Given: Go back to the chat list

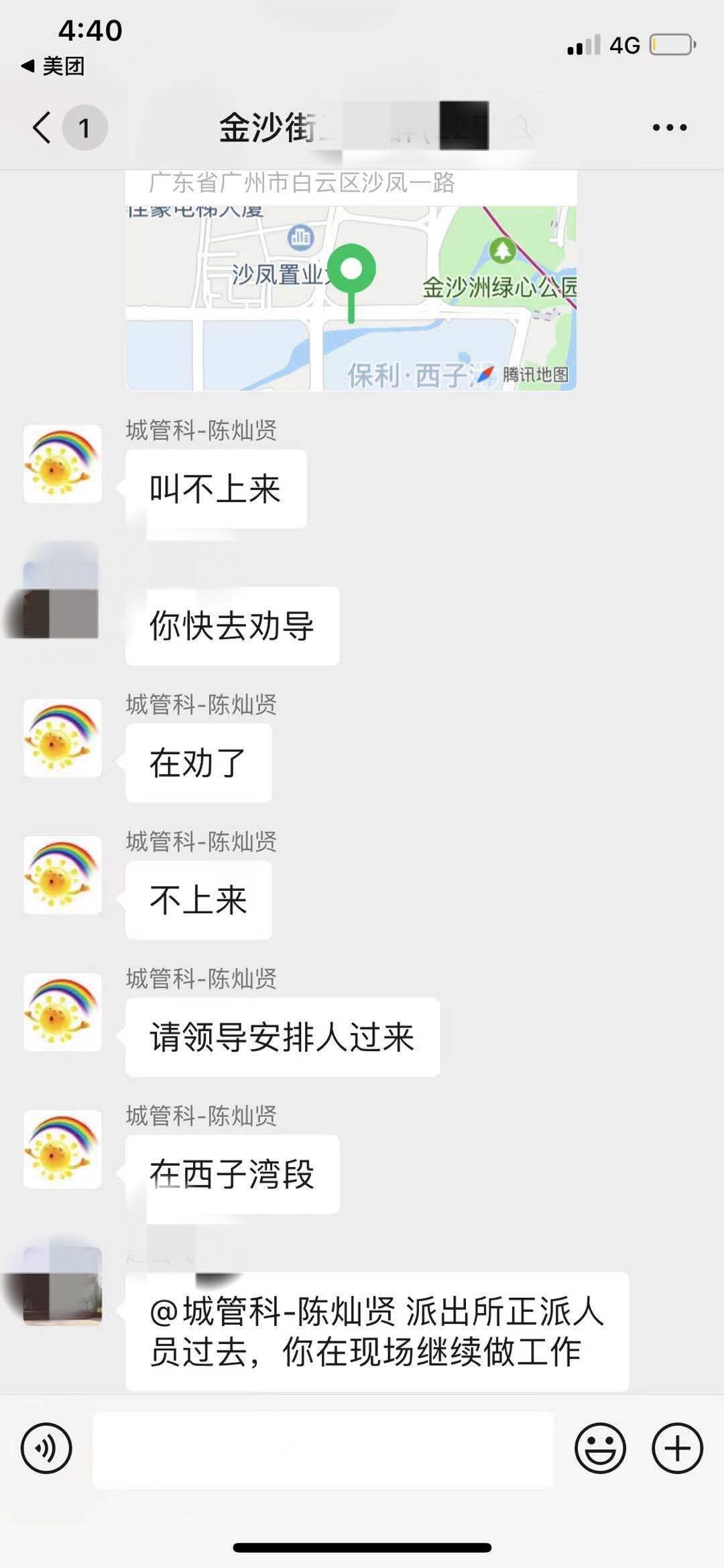Looking at the screenshot, I should [x=42, y=127].
